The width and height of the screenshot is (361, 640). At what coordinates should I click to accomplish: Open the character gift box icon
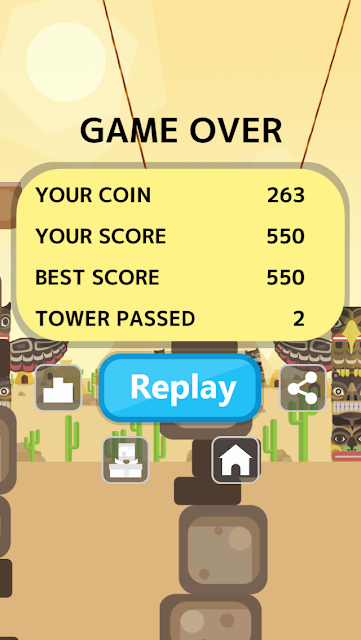(x=125, y=460)
